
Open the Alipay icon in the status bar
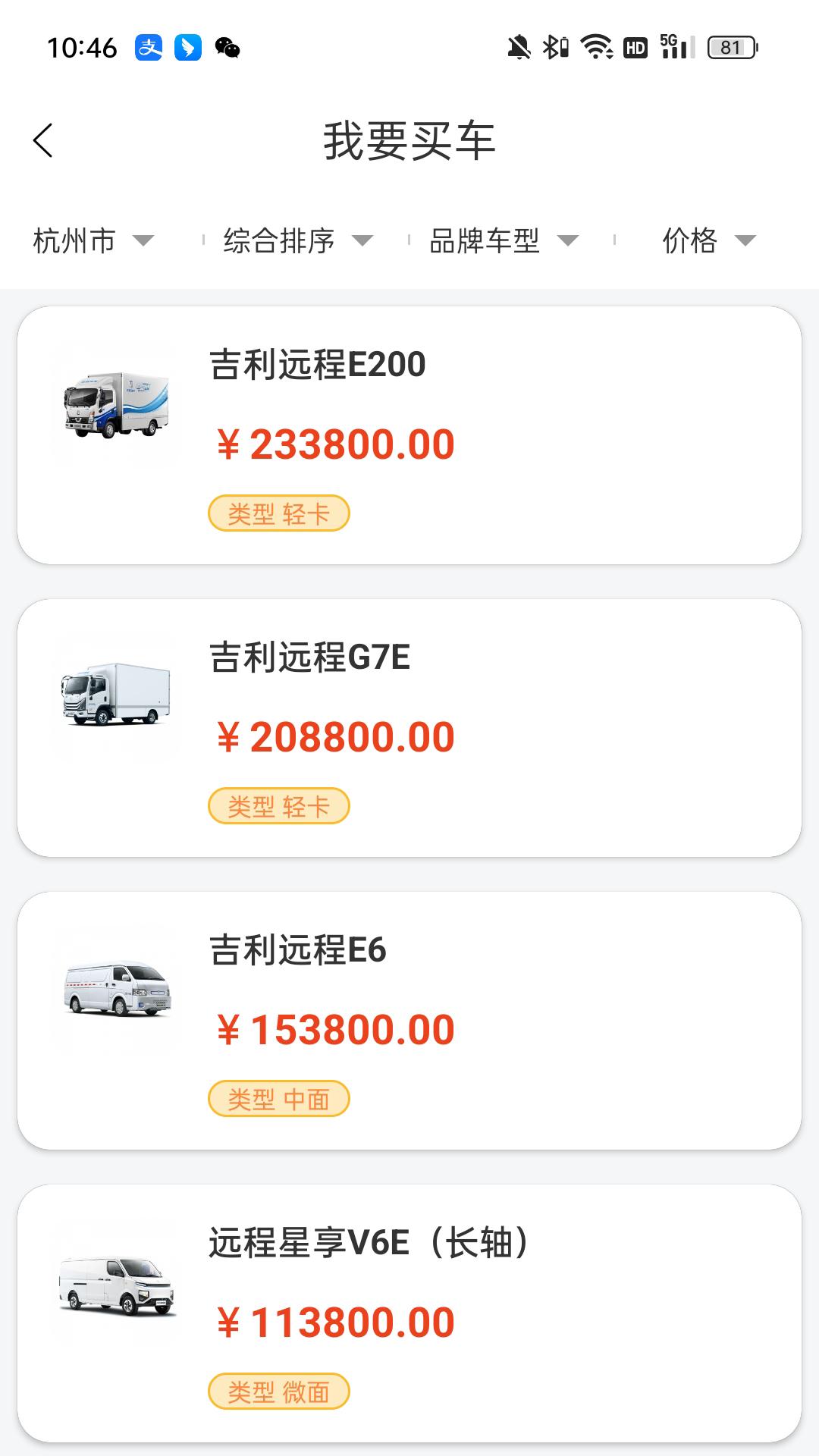click(149, 48)
